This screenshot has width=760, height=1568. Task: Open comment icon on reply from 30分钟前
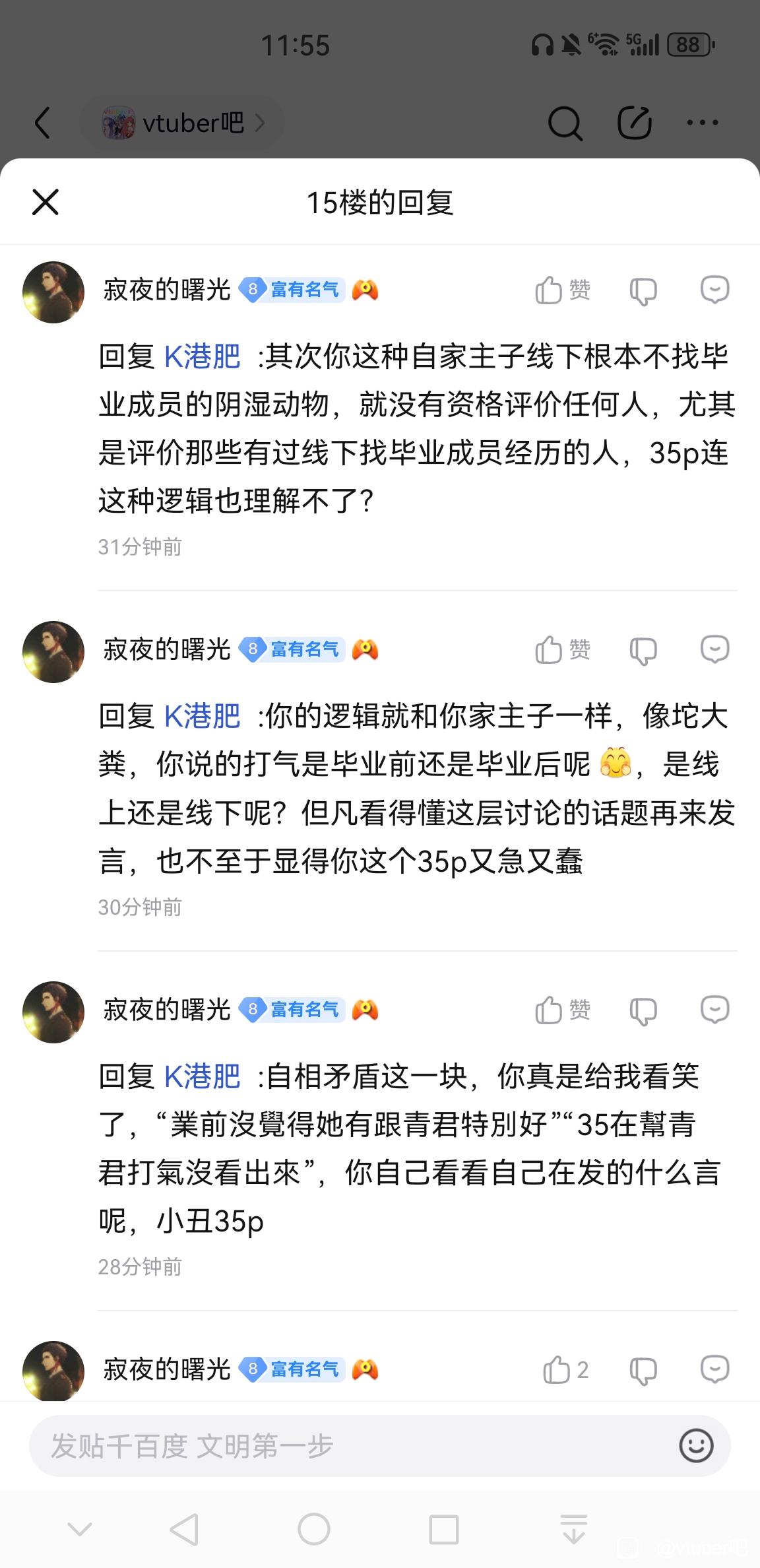tap(714, 649)
